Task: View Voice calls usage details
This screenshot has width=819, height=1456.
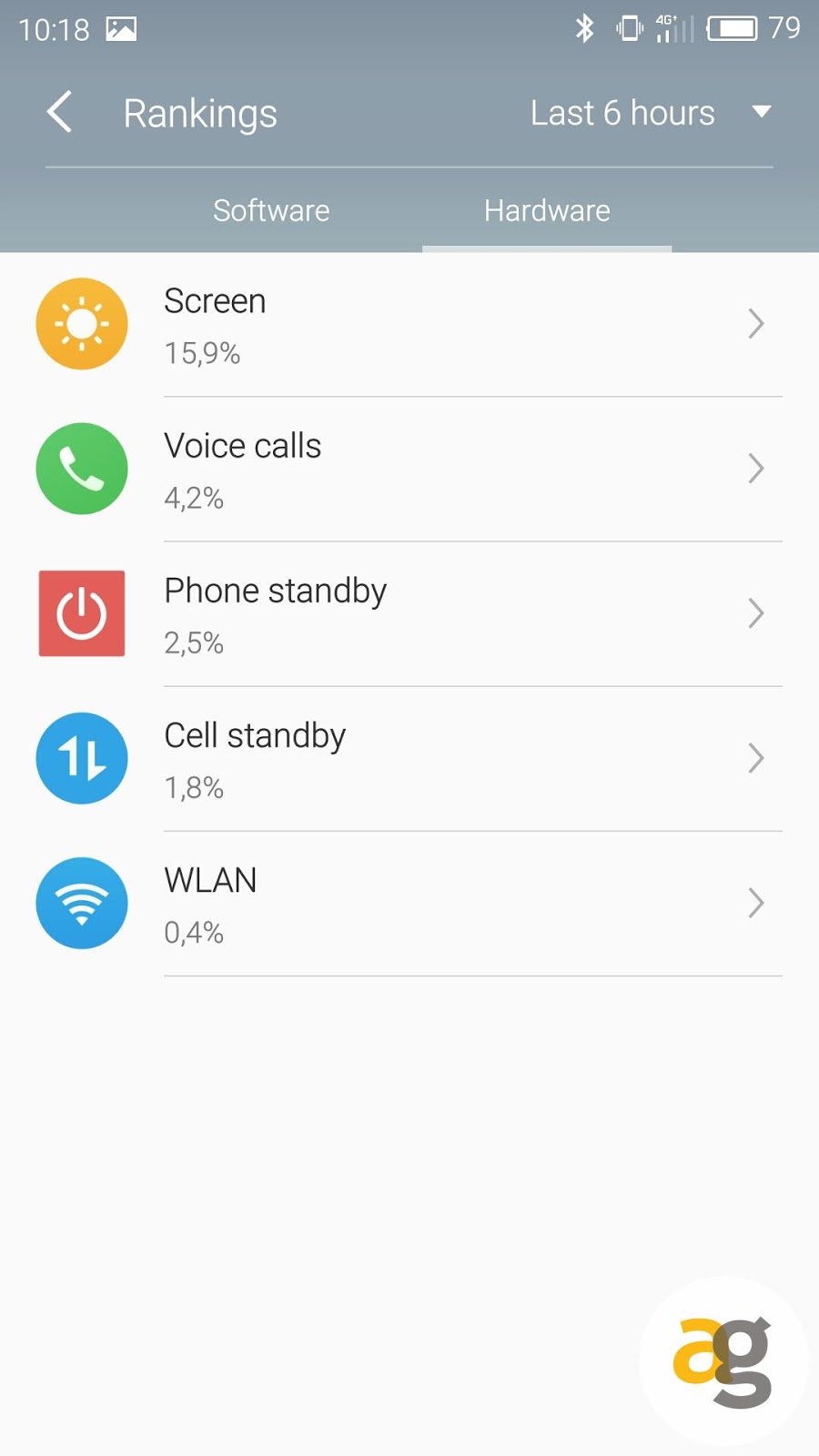Action: pos(409,470)
